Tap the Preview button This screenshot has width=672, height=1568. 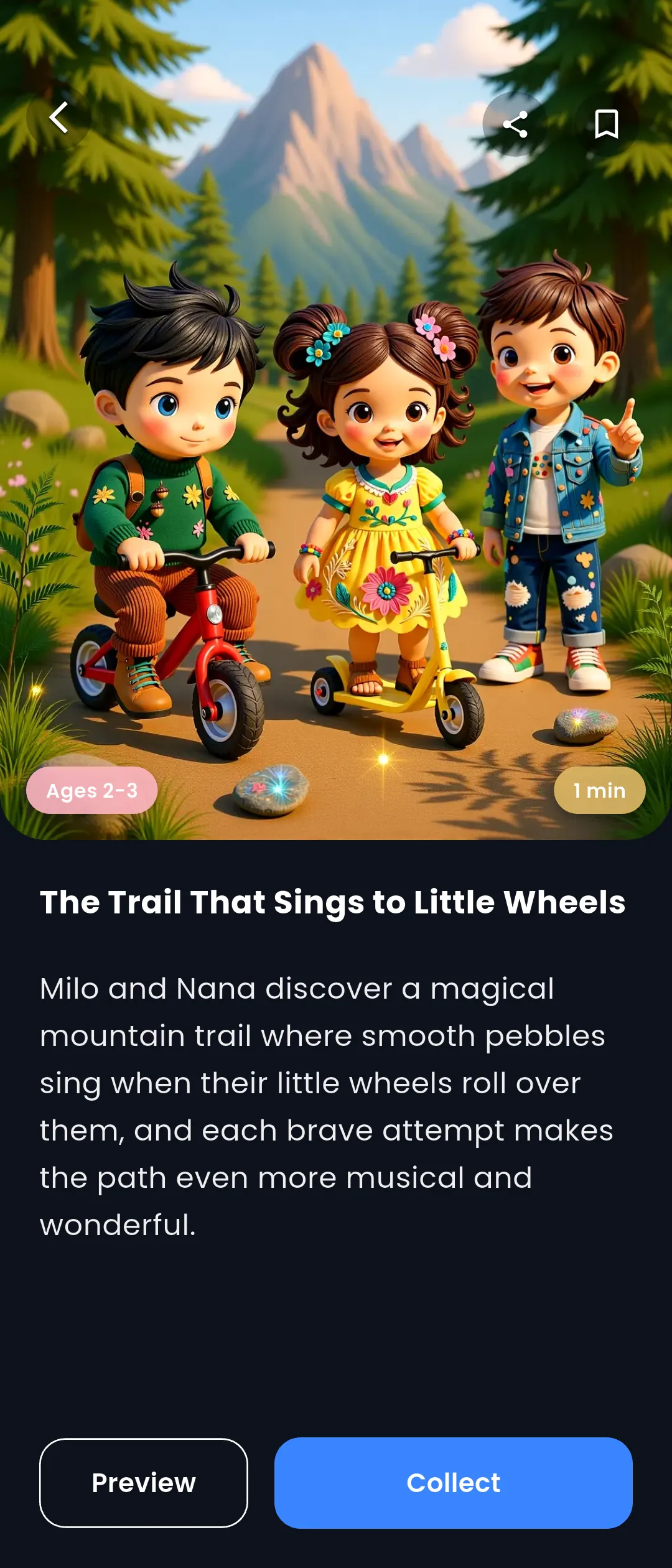click(144, 1483)
